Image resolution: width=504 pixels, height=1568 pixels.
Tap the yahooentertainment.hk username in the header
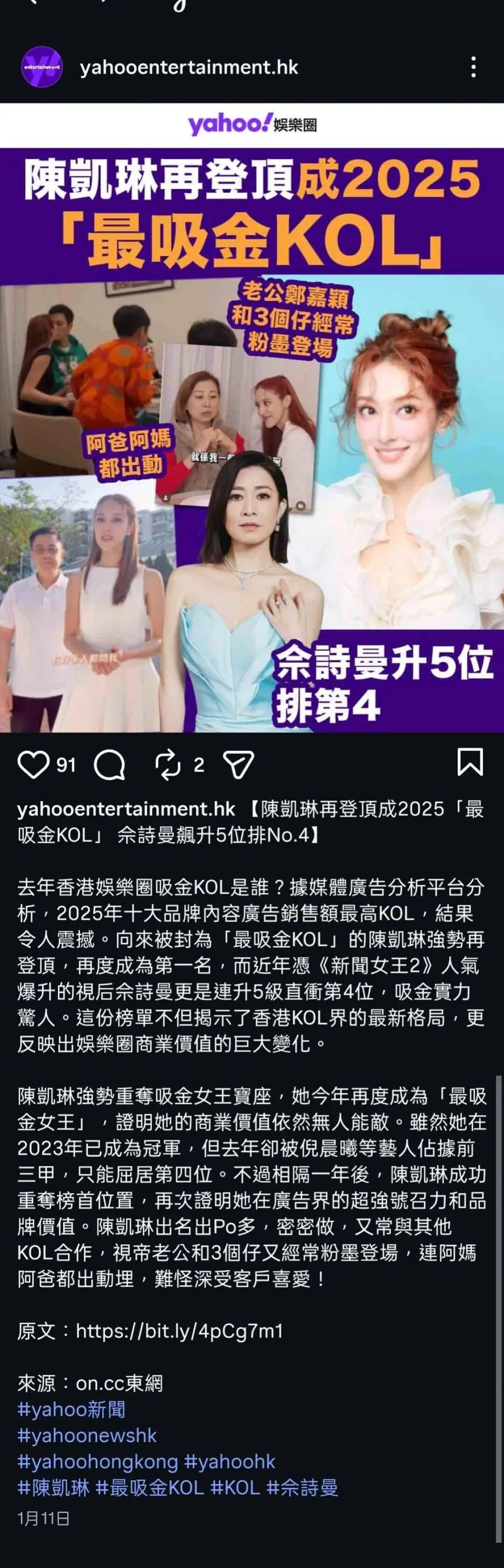188,67
